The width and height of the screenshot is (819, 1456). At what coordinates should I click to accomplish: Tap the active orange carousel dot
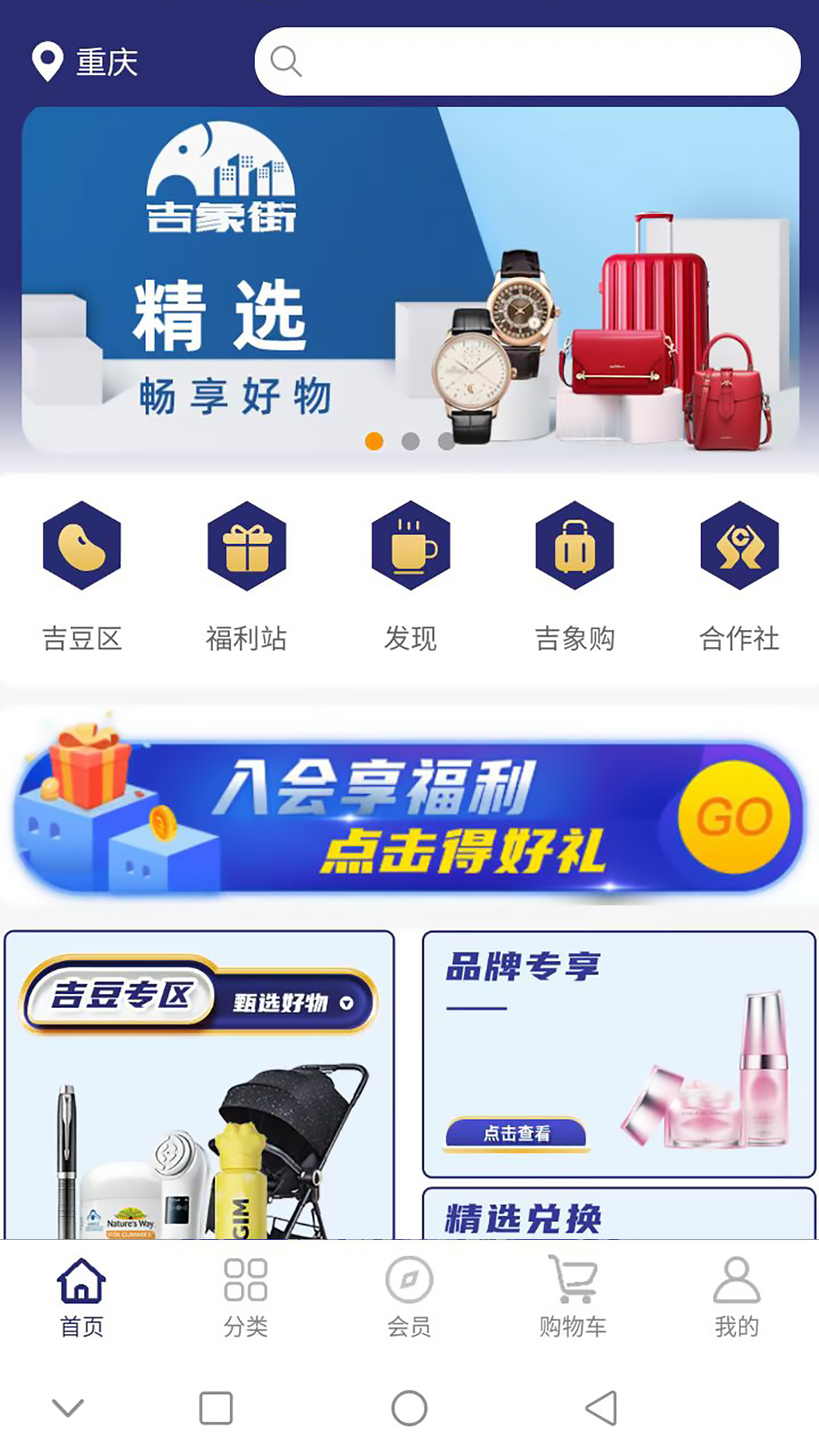[372, 438]
